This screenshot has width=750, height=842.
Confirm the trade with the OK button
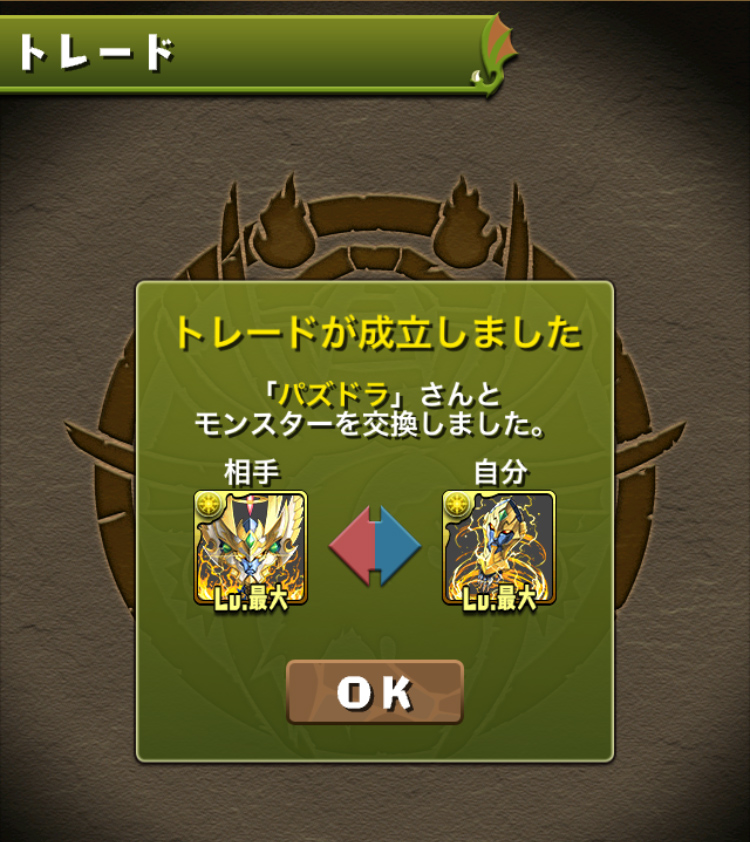pos(375,692)
